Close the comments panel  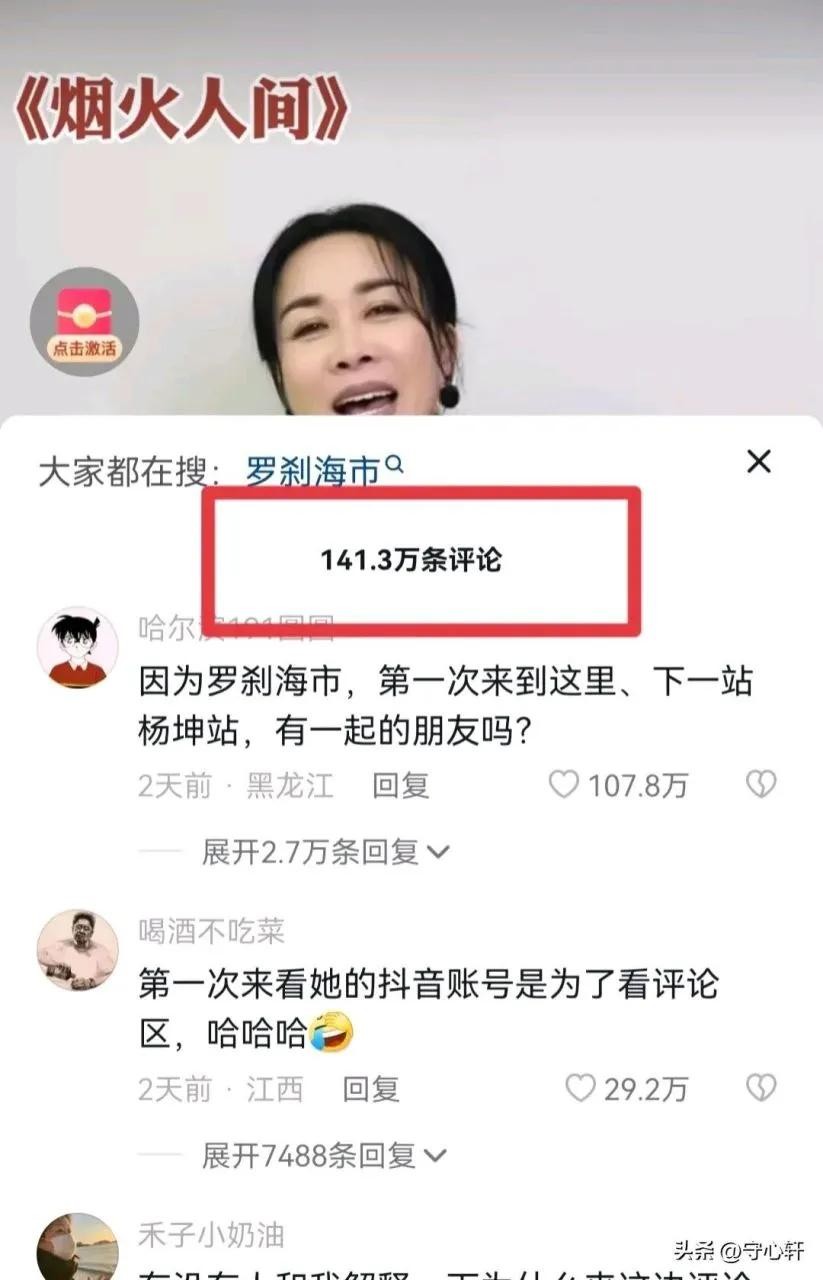coord(759,462)
